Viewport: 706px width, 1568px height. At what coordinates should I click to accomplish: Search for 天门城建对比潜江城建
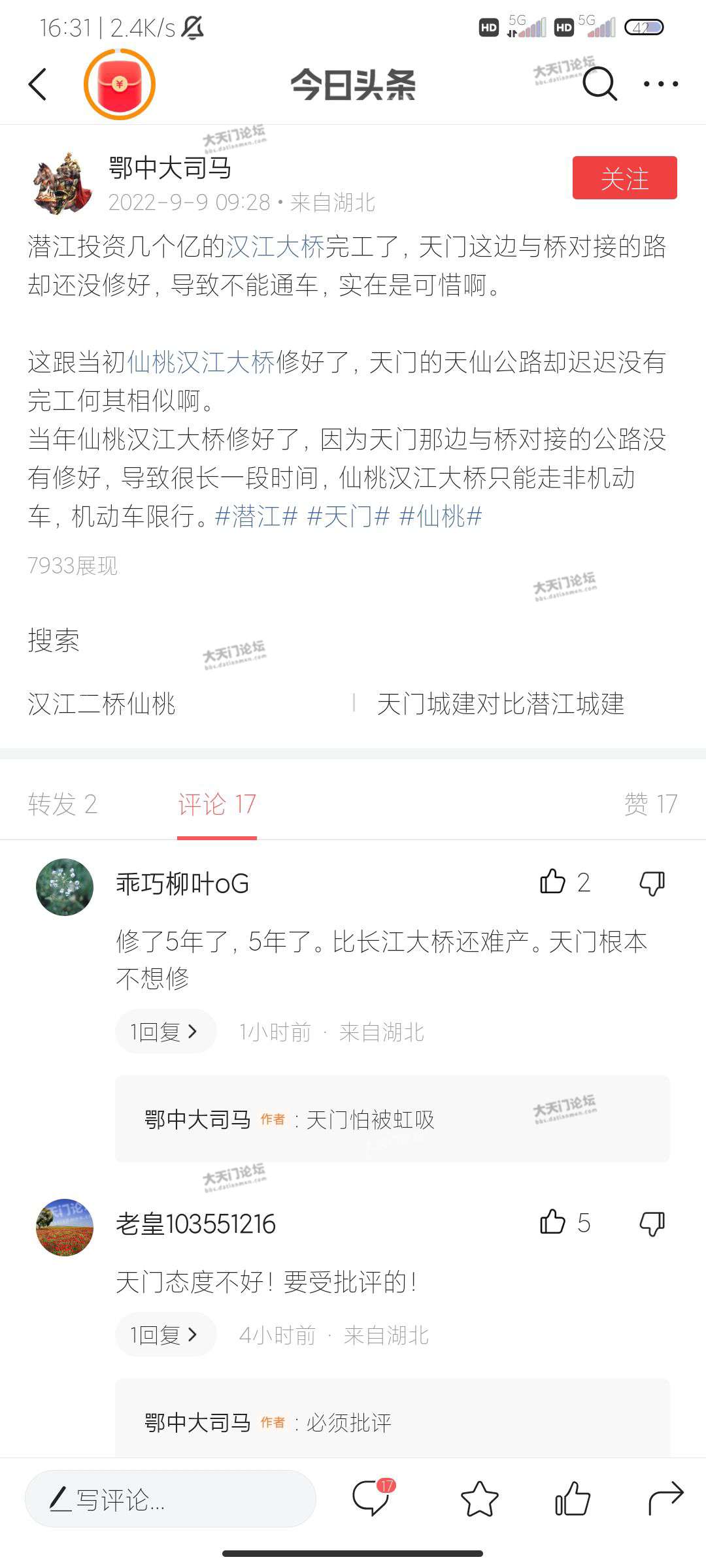point(500,704)
